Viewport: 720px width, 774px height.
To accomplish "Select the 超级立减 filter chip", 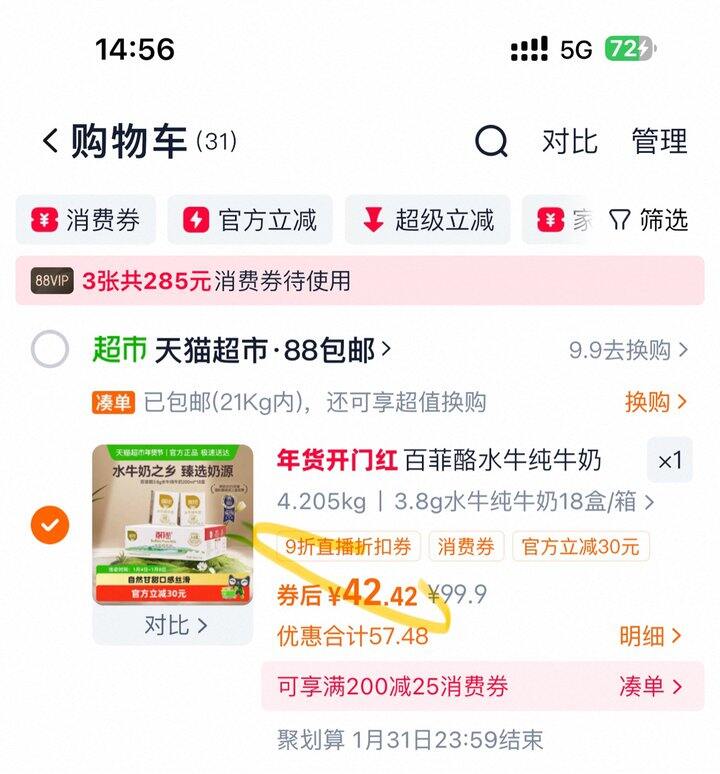I will tap(427, 220).
